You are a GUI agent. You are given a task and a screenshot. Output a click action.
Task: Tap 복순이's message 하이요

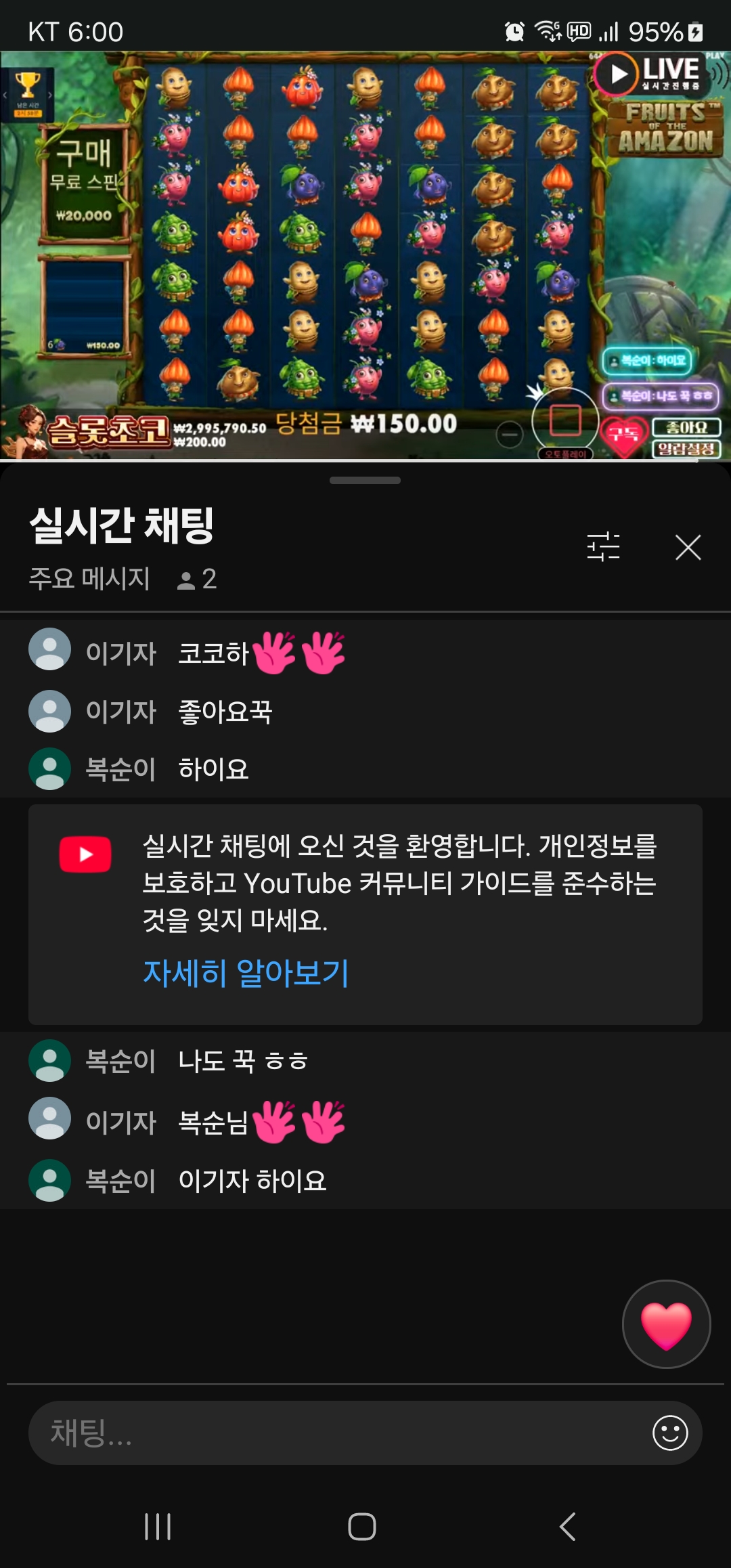[x=213, y=769]
